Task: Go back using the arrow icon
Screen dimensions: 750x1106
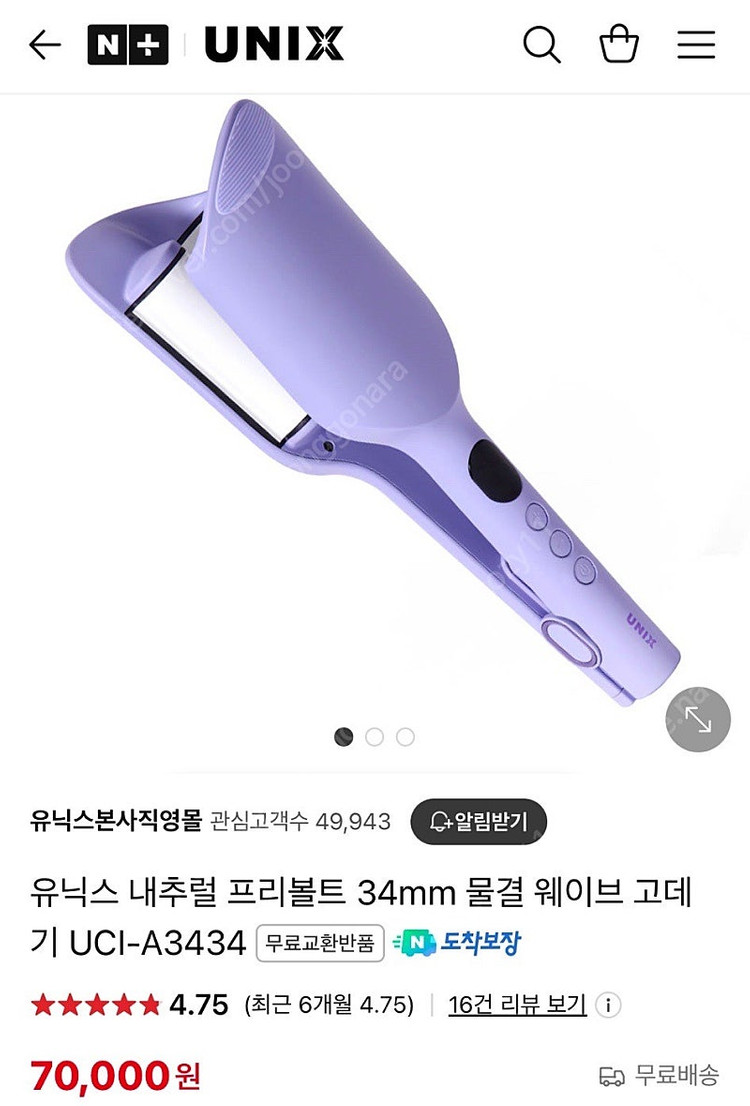Action: [x=45, y=45]
